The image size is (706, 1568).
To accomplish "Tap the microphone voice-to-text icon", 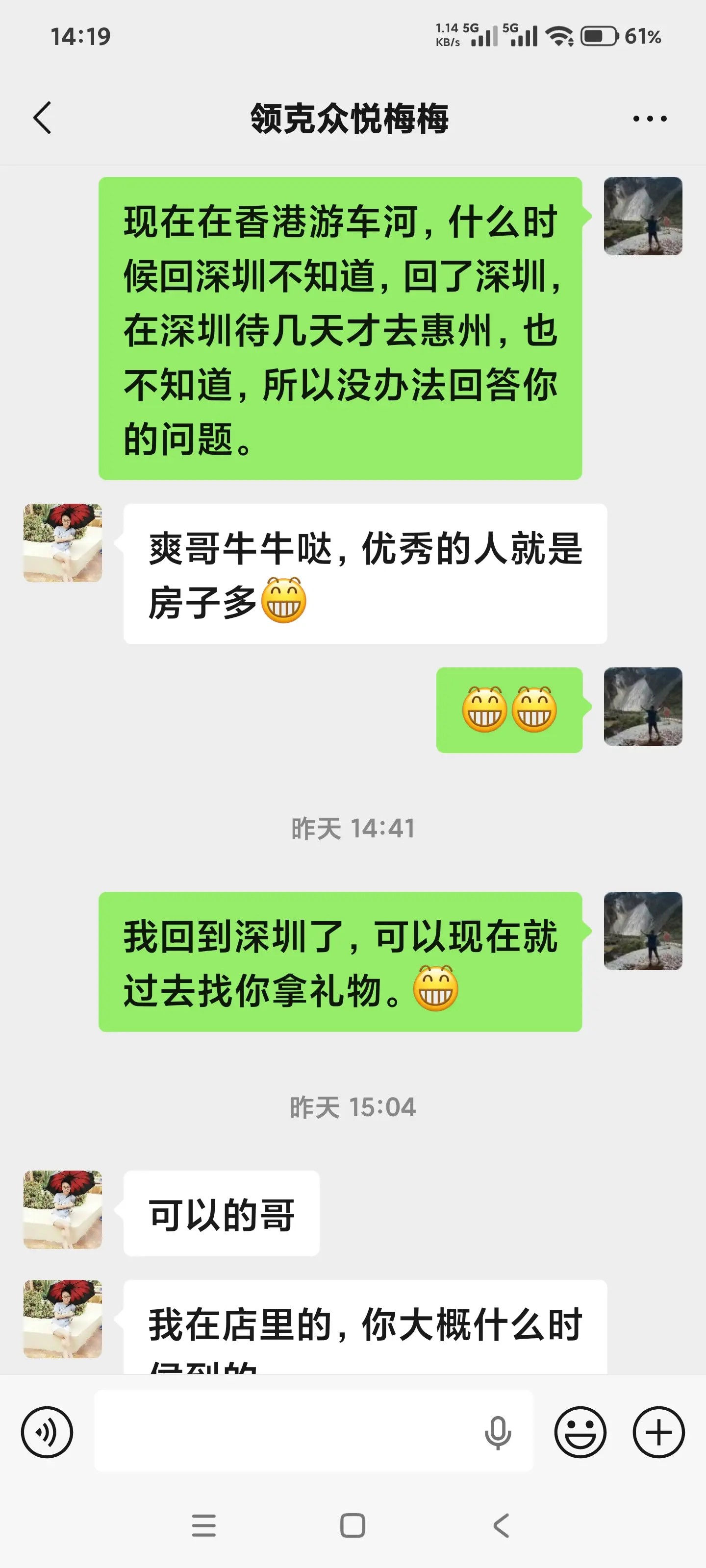I will pyautogui.click(x=498, y=1432).
